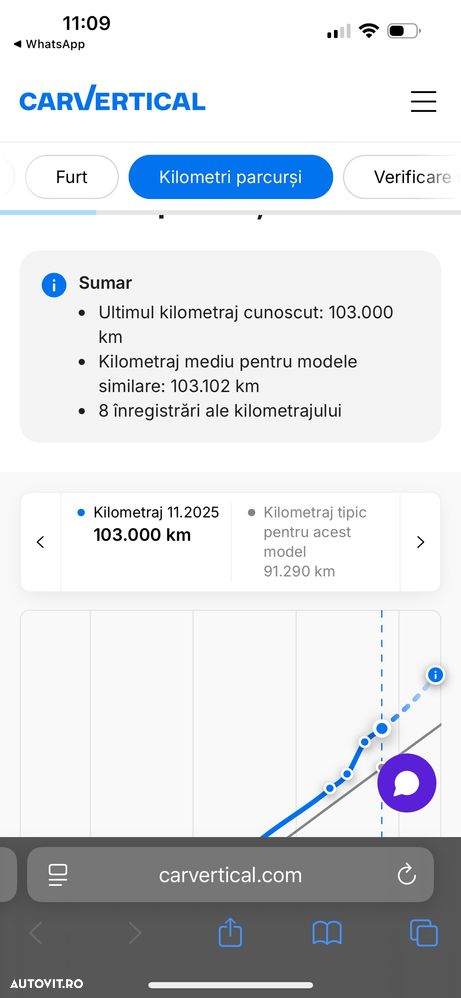Open the Safari tabs overview

pyautogui.click(x=423, y=933)
